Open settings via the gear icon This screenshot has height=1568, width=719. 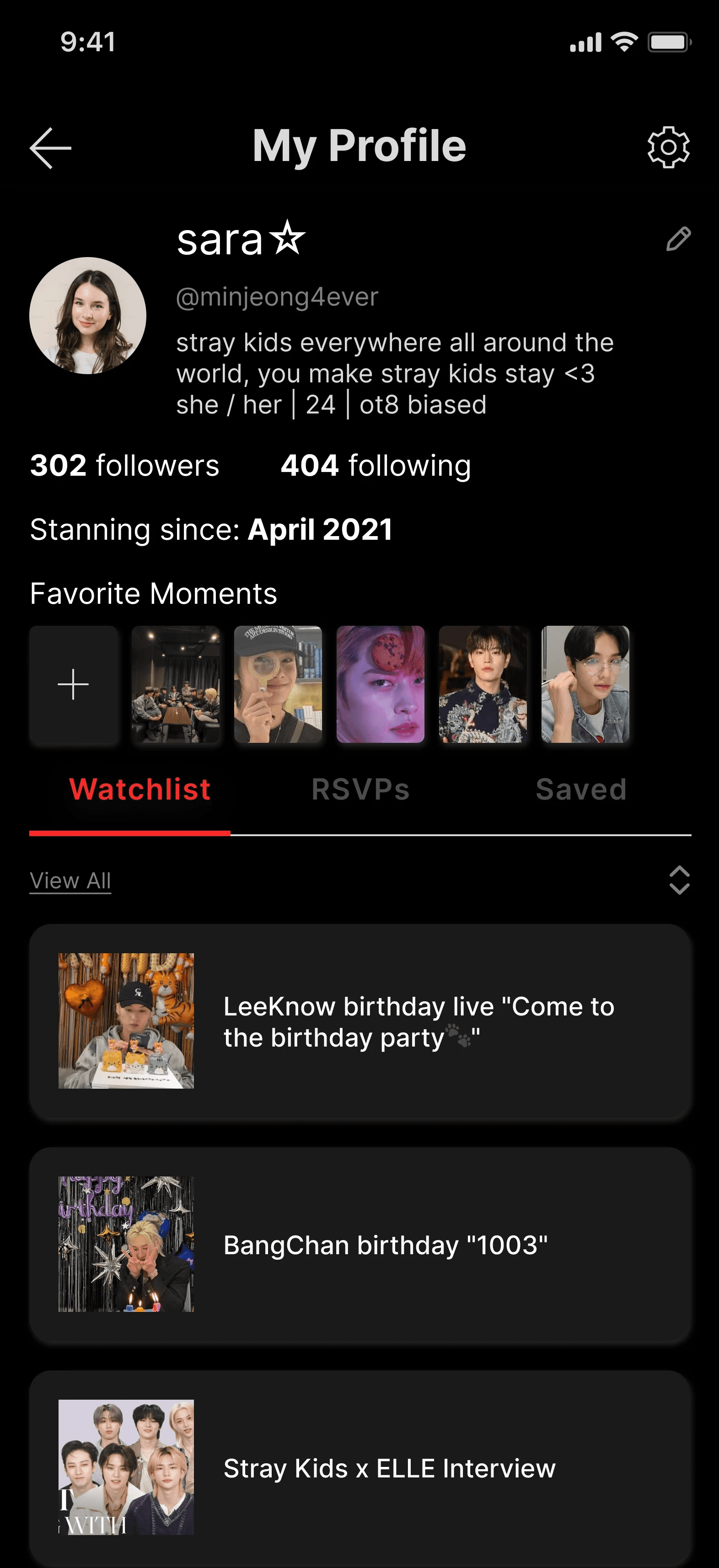(668, 147)
